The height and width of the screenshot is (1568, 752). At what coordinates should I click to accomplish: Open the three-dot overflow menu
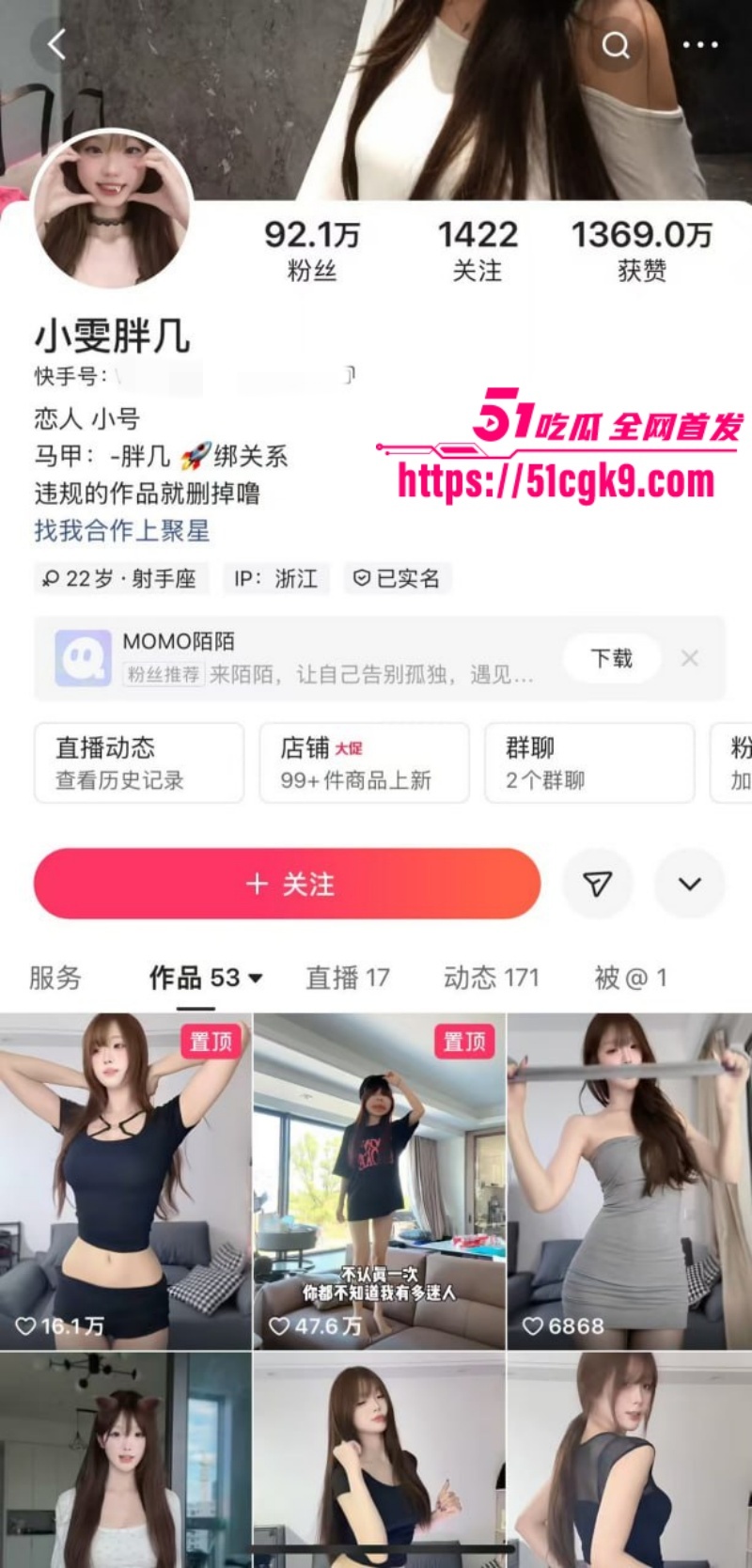[x=699, y=44]
